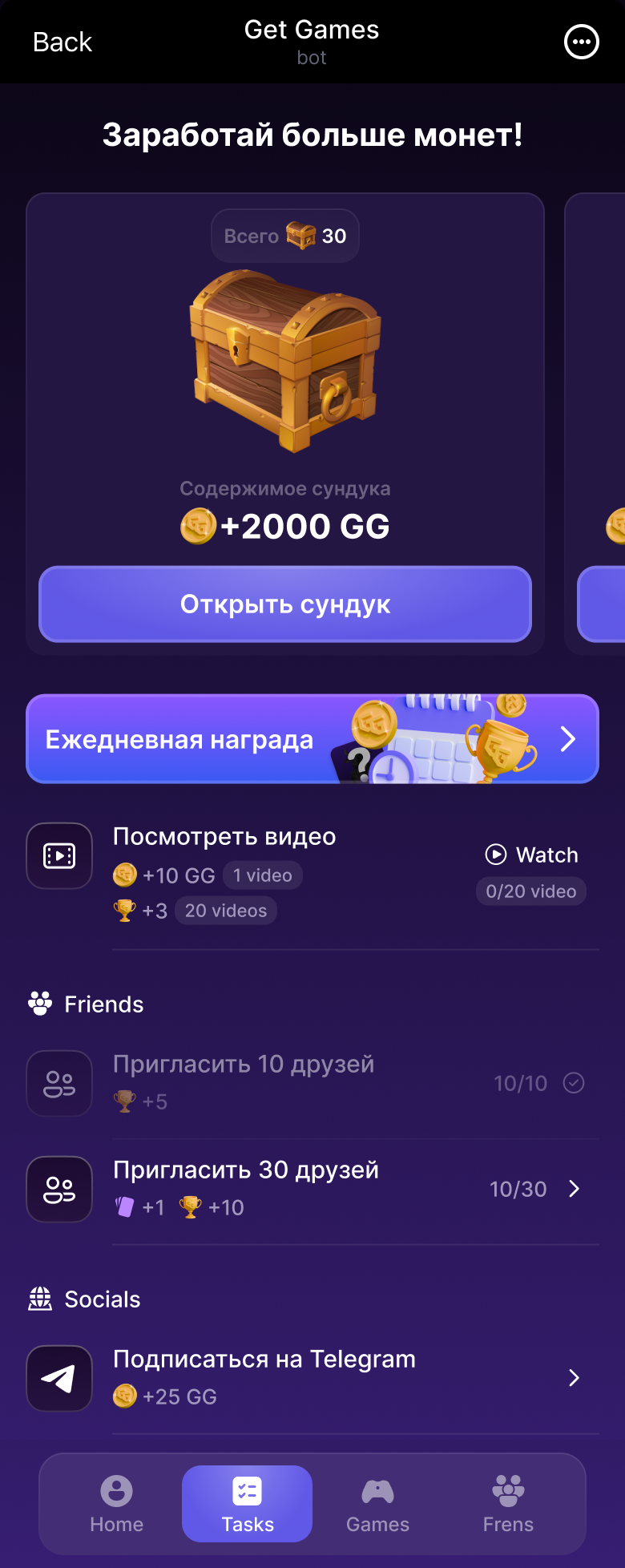The width and height of the screenshot is (625, 1568).
Task: Open the three-dot overflow menu
Action: 581,42
